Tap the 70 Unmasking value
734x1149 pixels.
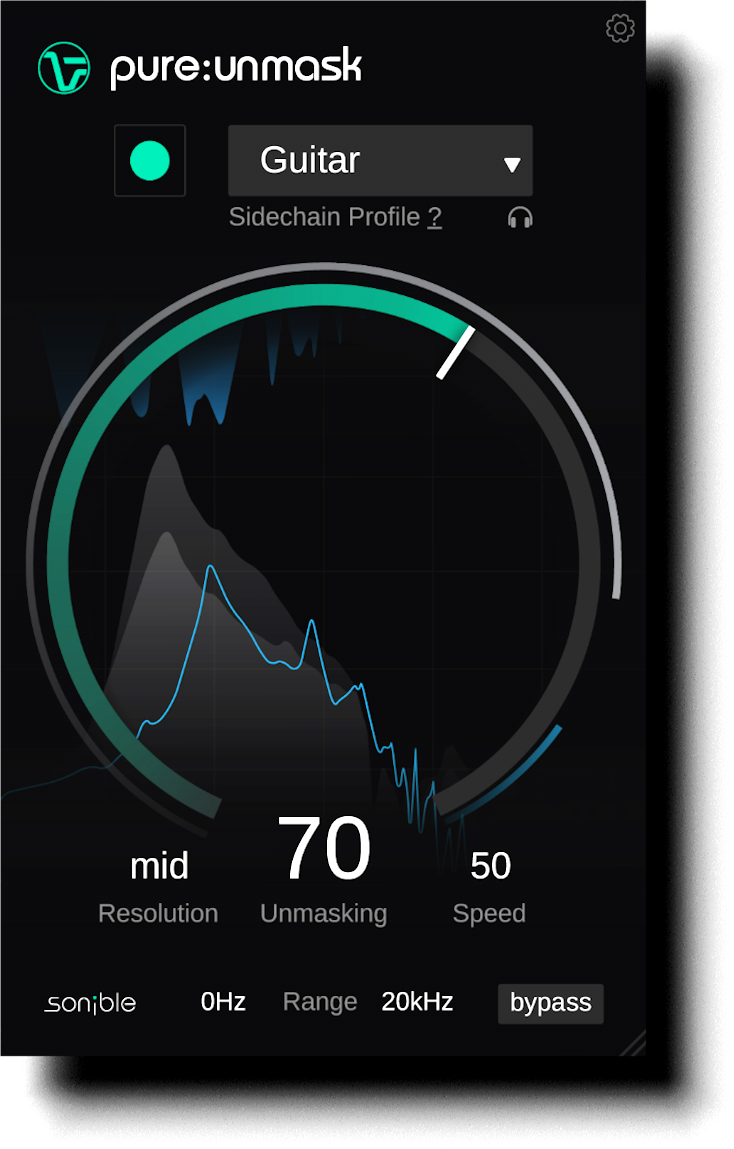coord(323,850)
